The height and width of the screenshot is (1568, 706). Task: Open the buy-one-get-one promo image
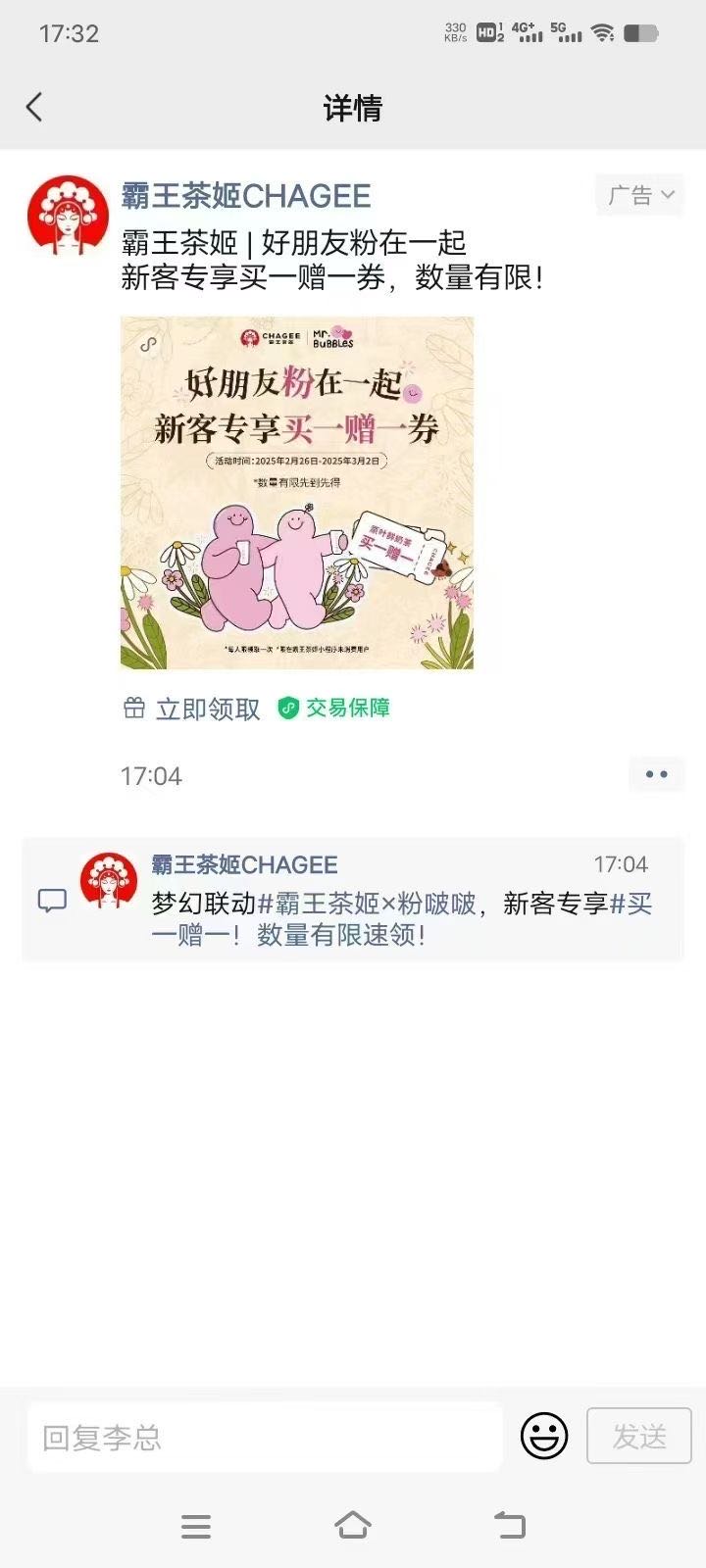tap(296, 493)
